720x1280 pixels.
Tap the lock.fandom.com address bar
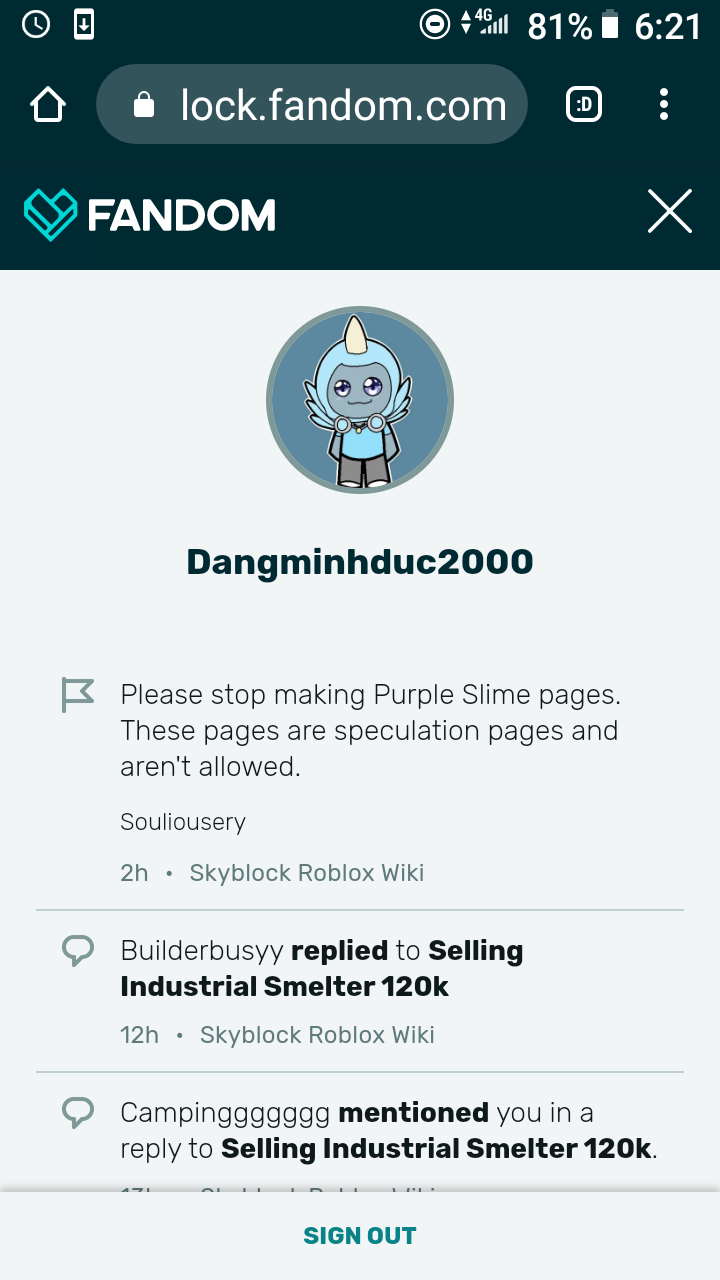tap(312, 104)
